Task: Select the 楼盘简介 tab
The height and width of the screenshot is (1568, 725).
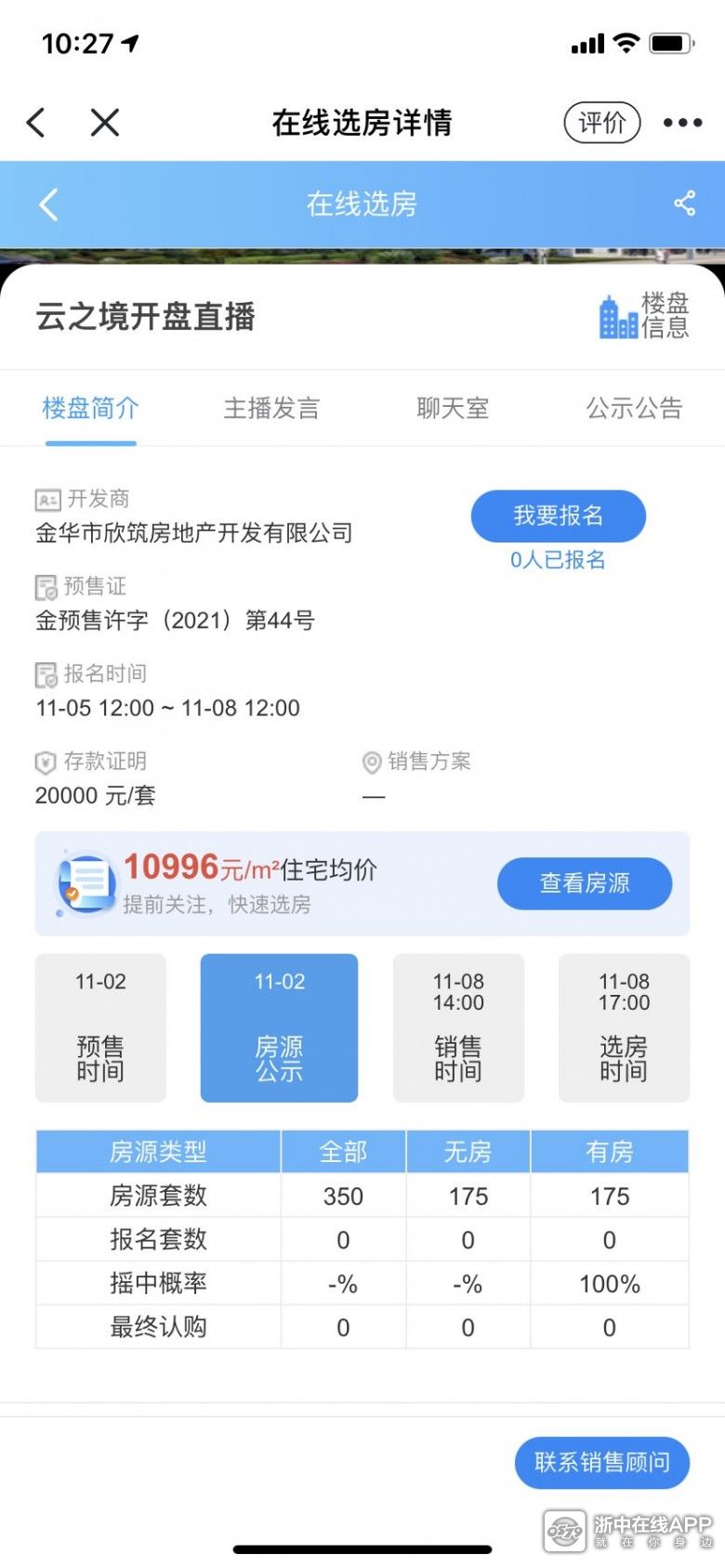Action: tap(90, 408)
